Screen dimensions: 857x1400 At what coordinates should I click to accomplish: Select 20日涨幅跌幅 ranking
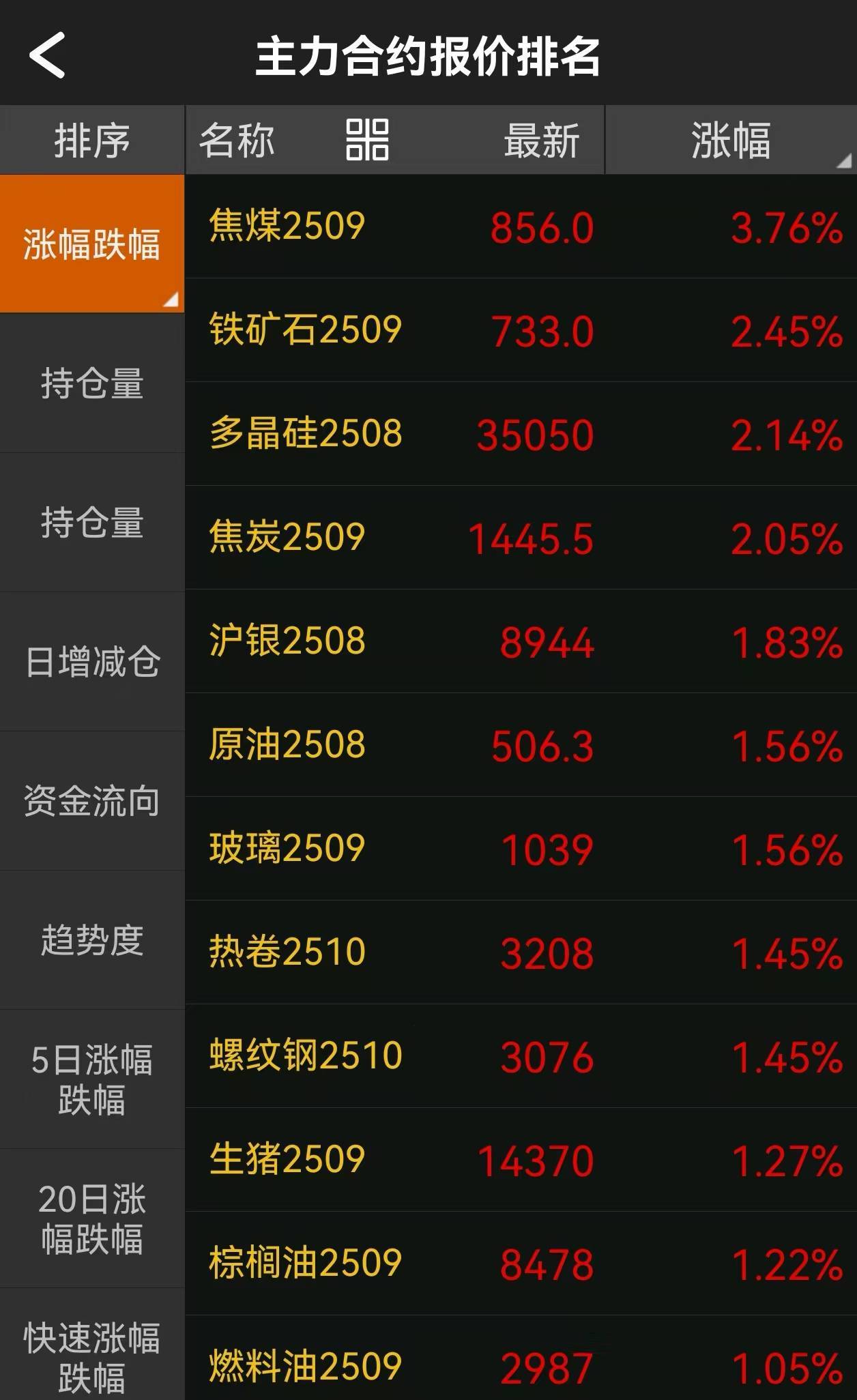[x=92, y=1219]
